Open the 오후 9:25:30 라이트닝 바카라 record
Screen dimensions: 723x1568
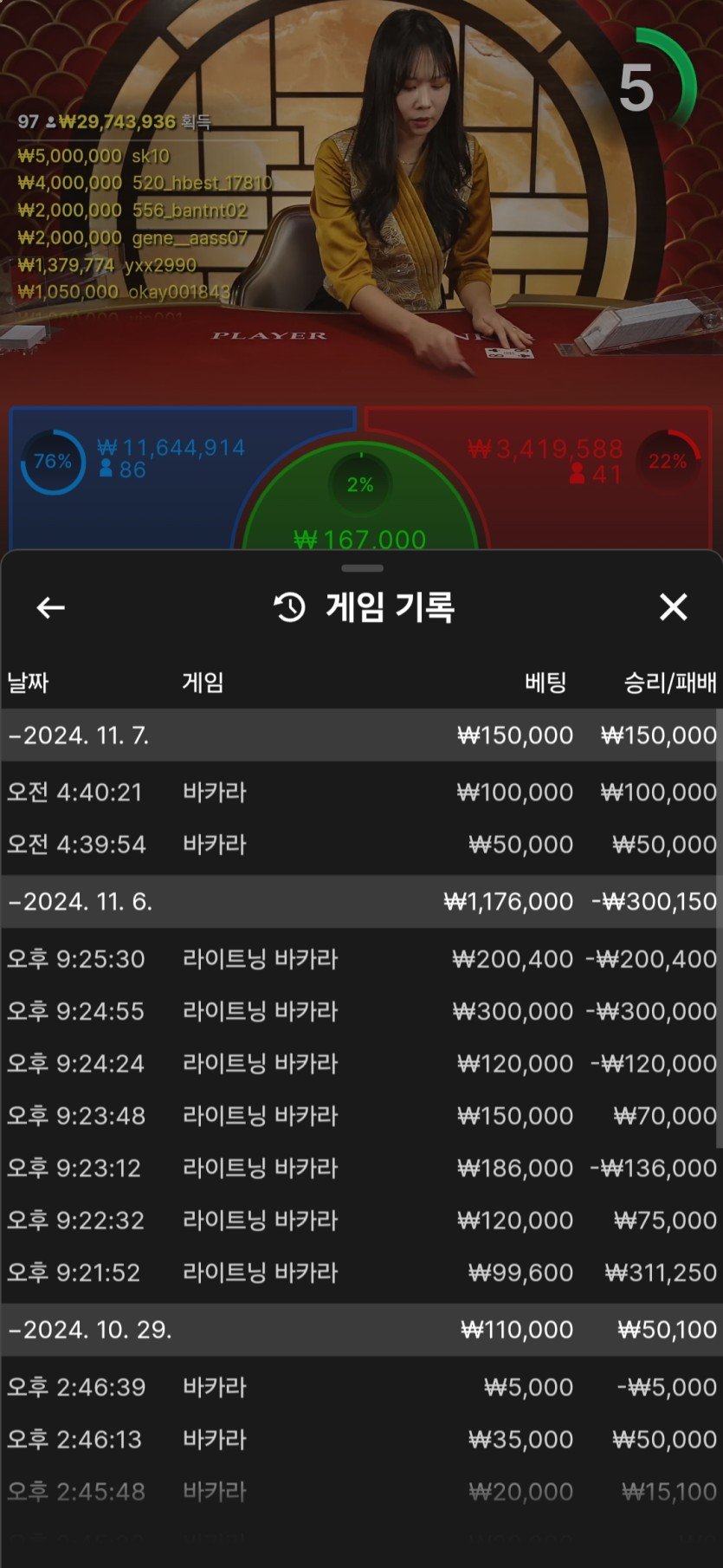(x=361, y=959)
